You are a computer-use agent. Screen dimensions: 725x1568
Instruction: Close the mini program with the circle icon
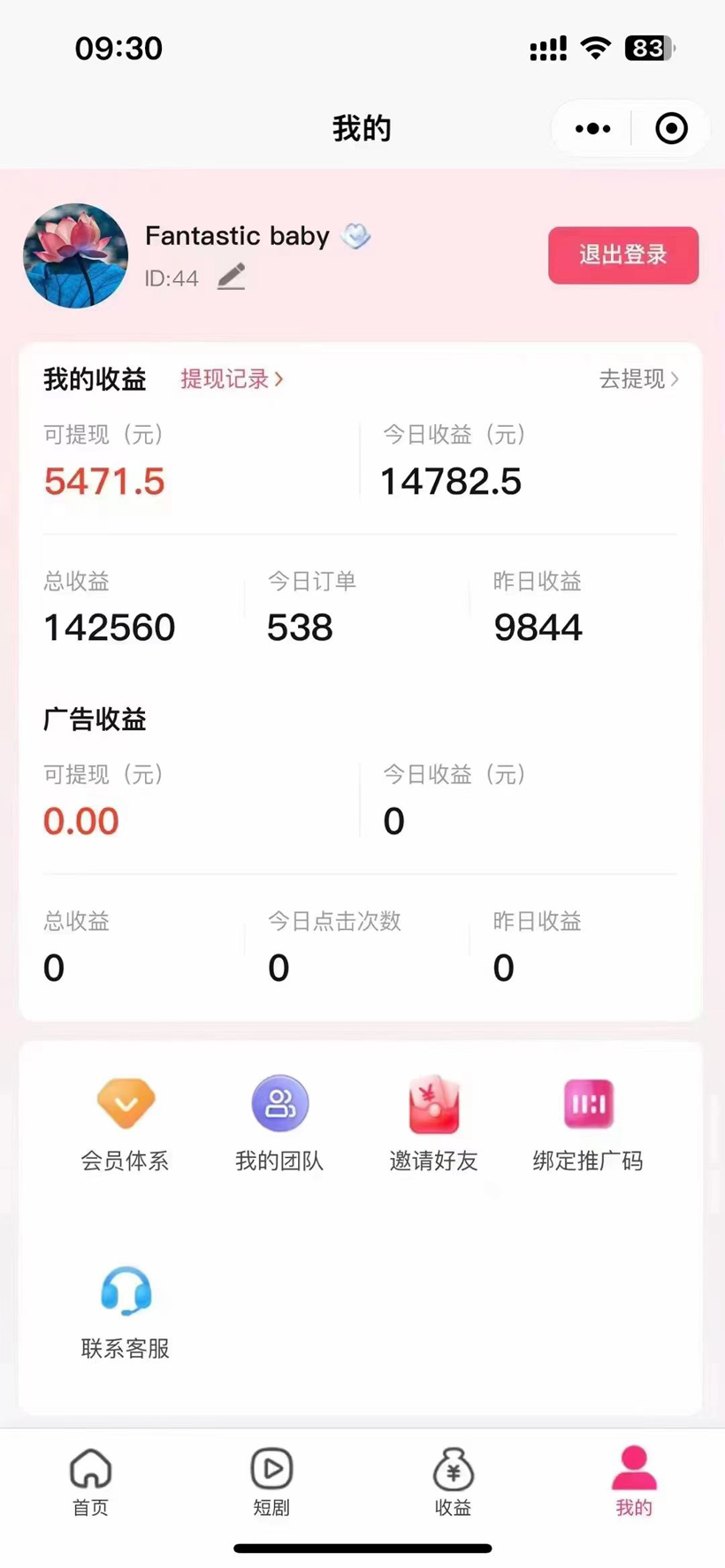pos(671,129)
